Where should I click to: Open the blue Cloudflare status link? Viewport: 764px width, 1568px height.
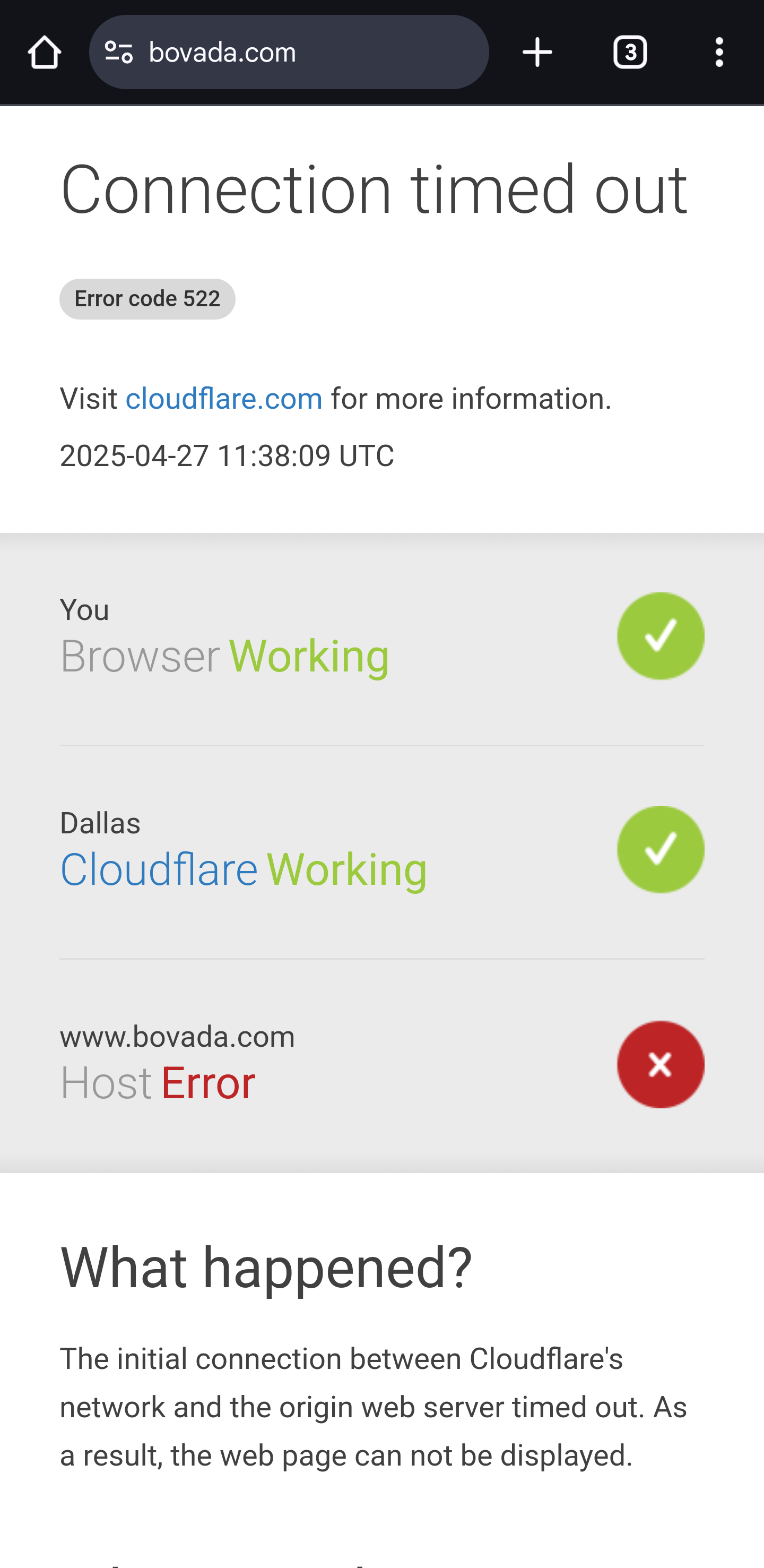click(159, 869)
